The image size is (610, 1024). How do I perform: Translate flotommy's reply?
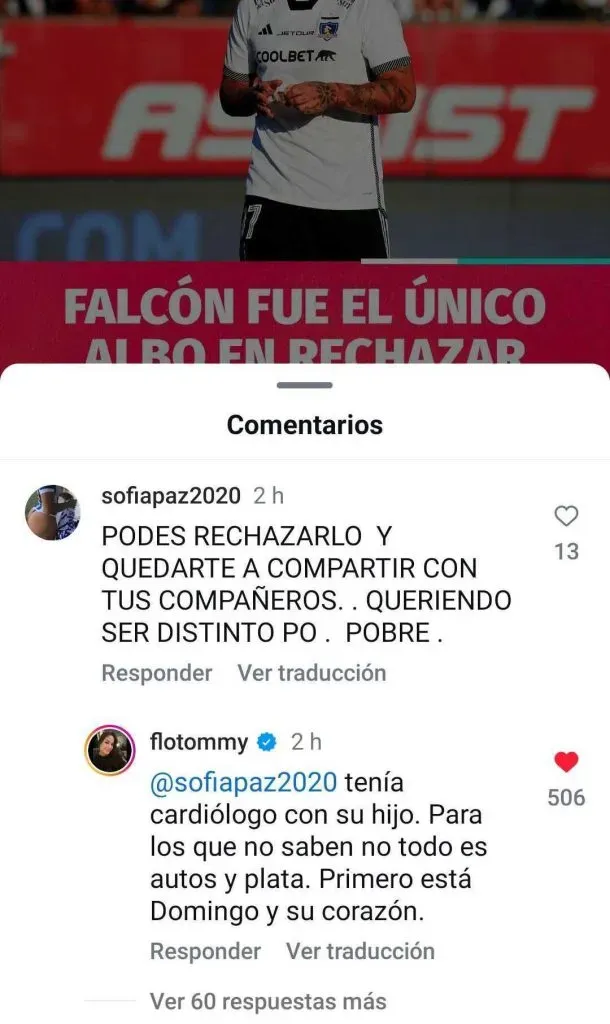coord(360,951)
